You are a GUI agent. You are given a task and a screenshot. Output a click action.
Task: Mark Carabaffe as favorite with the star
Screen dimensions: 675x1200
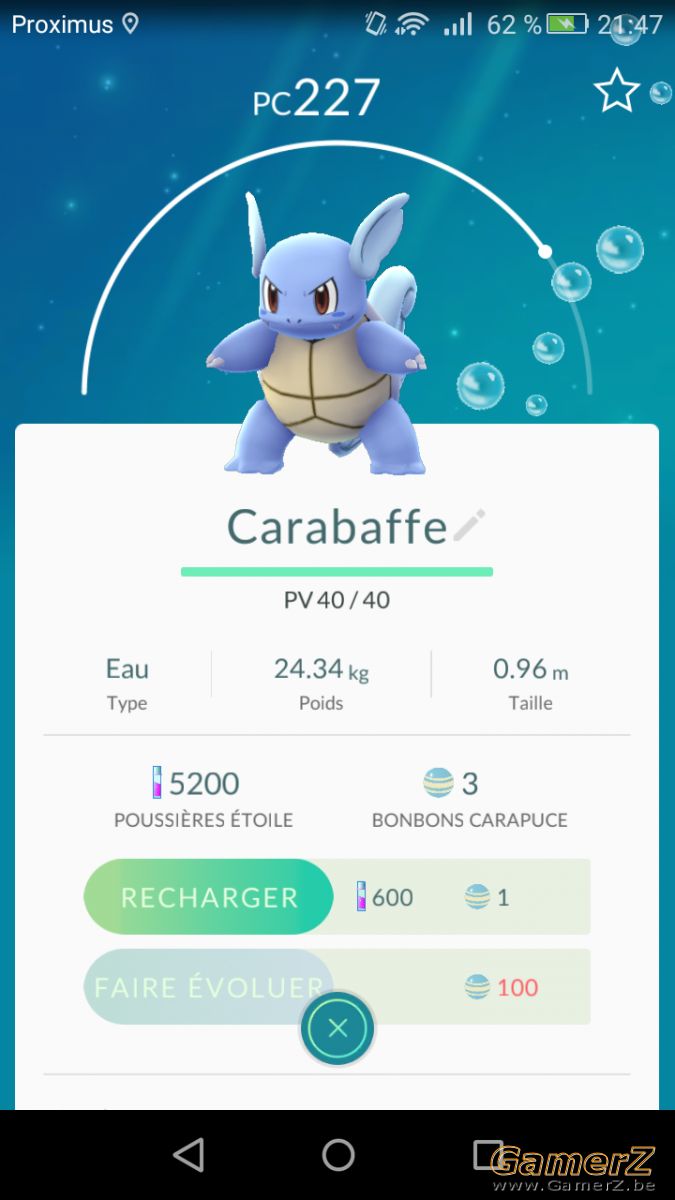tap(616, 91)
